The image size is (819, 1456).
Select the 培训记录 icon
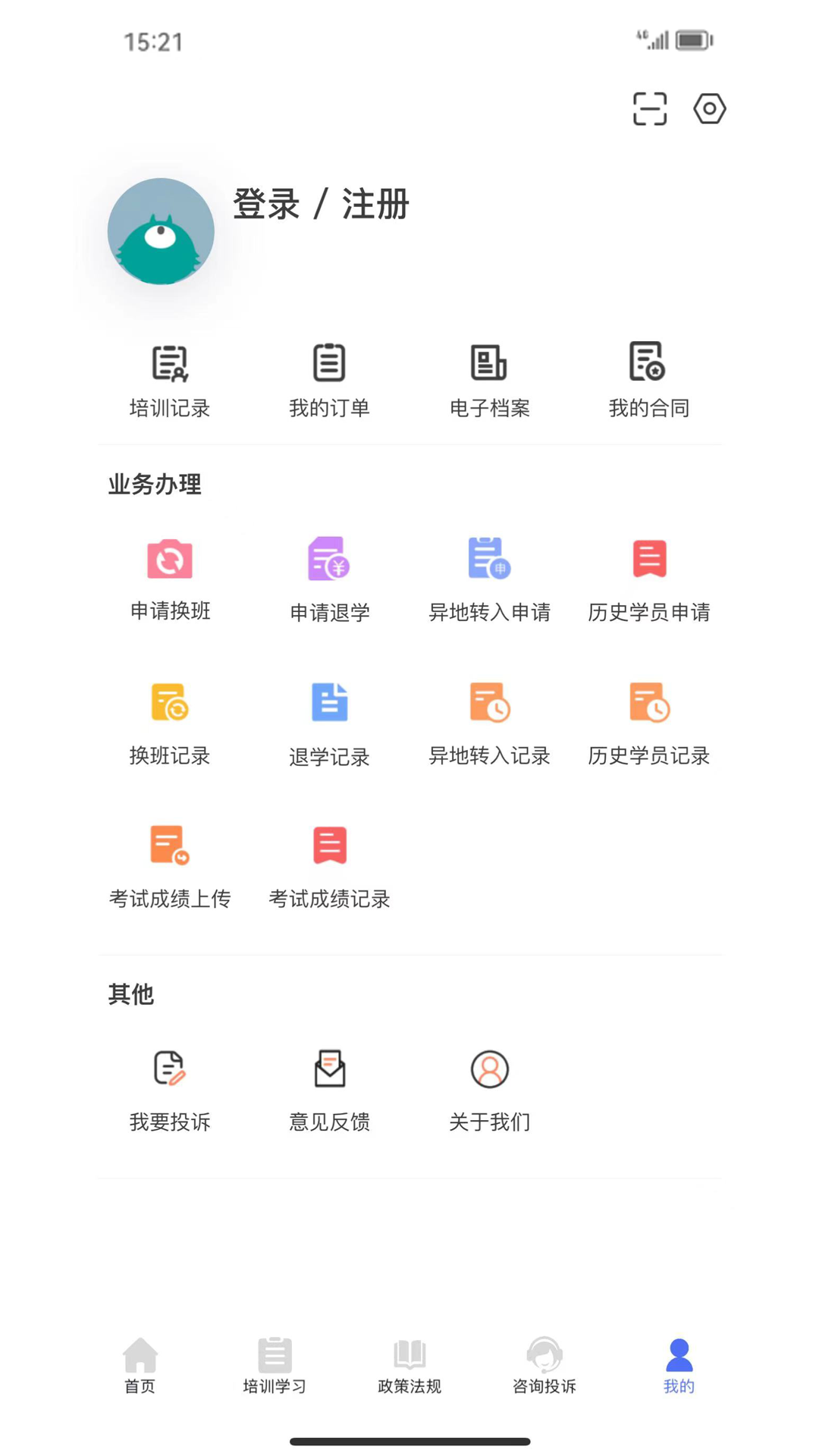[x=170, y=379]
